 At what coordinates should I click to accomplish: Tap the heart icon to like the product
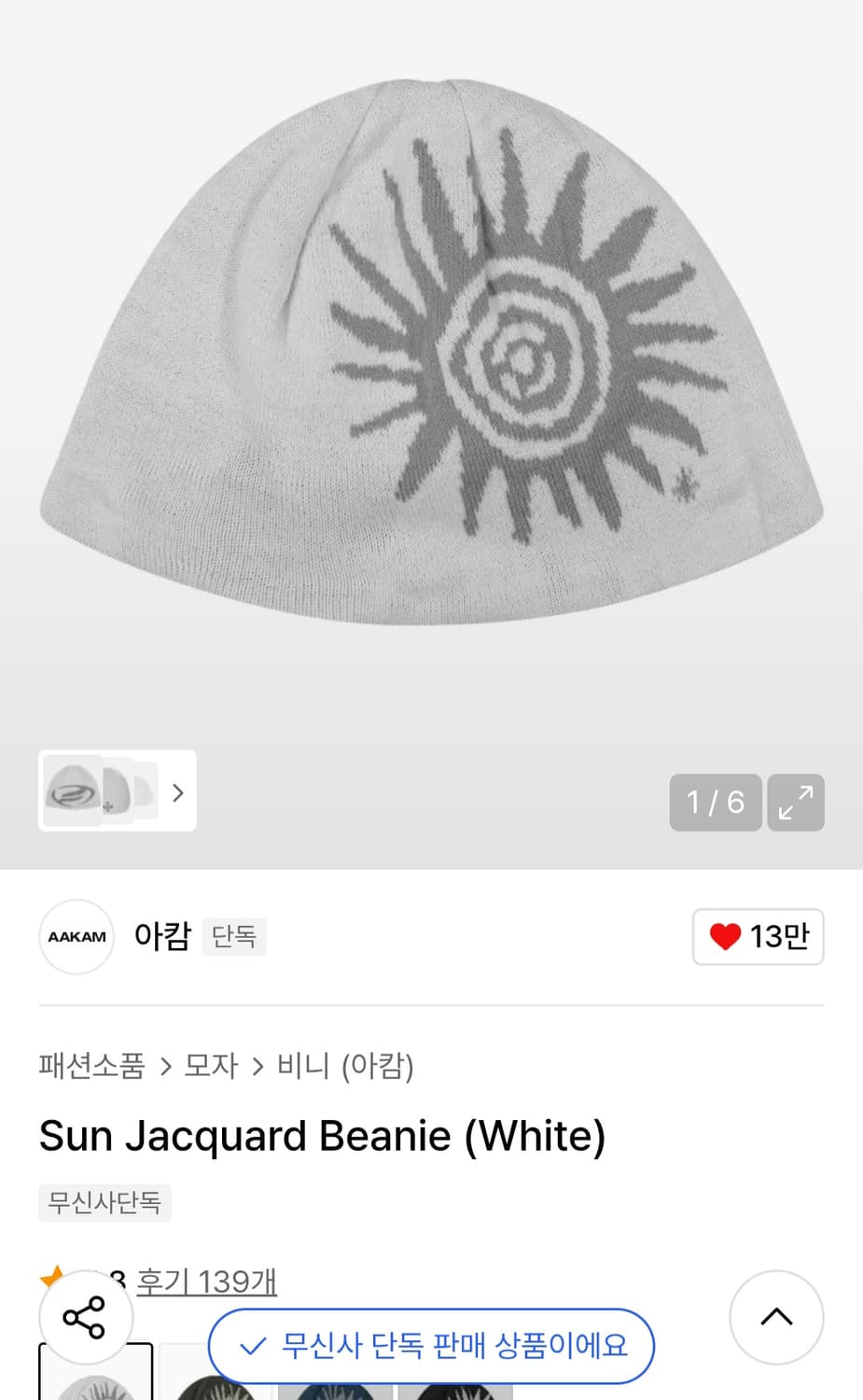pos(727,937)
